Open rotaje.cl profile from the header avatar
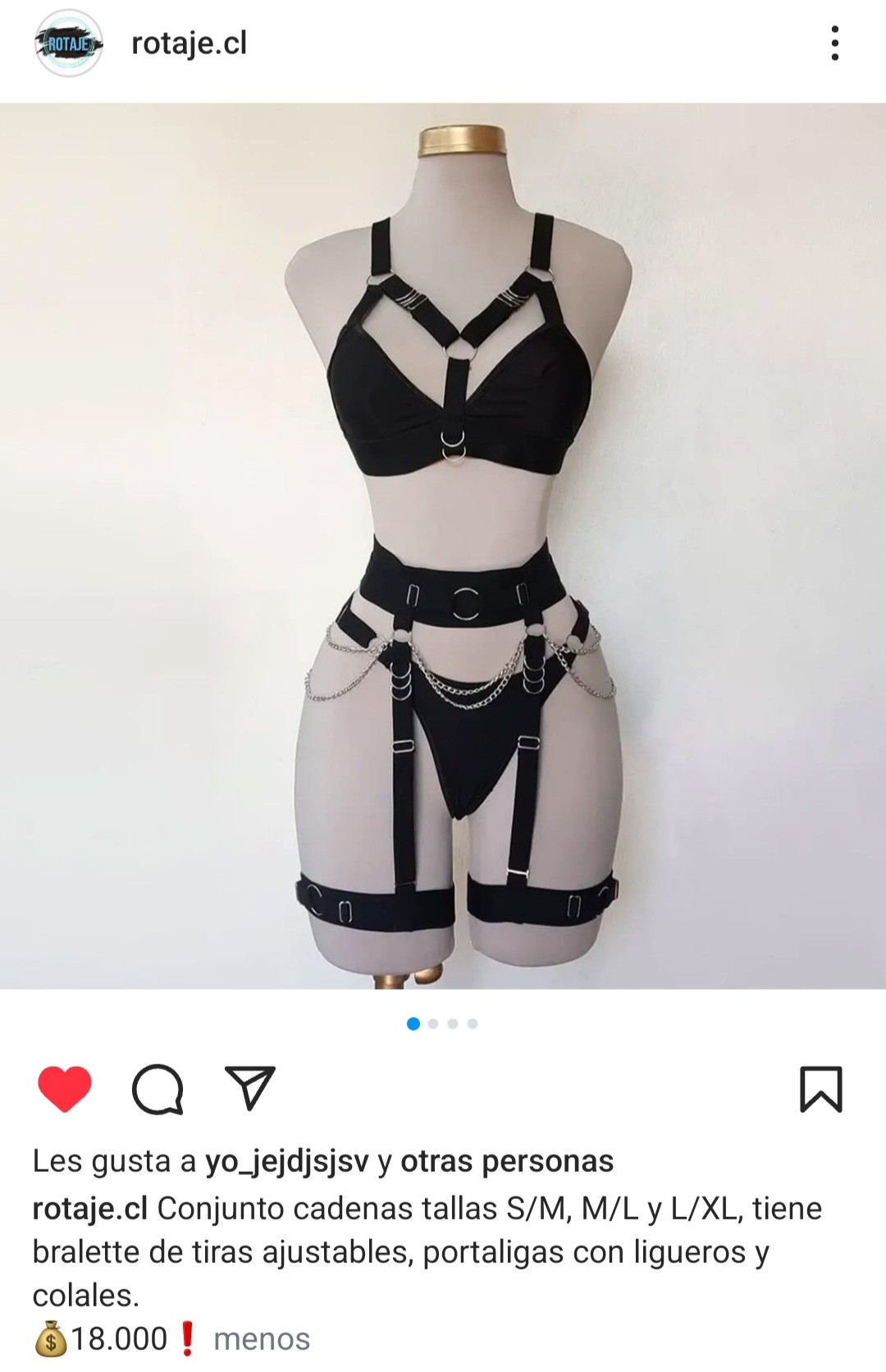The image size is (886, 1372). click(69, 43)
